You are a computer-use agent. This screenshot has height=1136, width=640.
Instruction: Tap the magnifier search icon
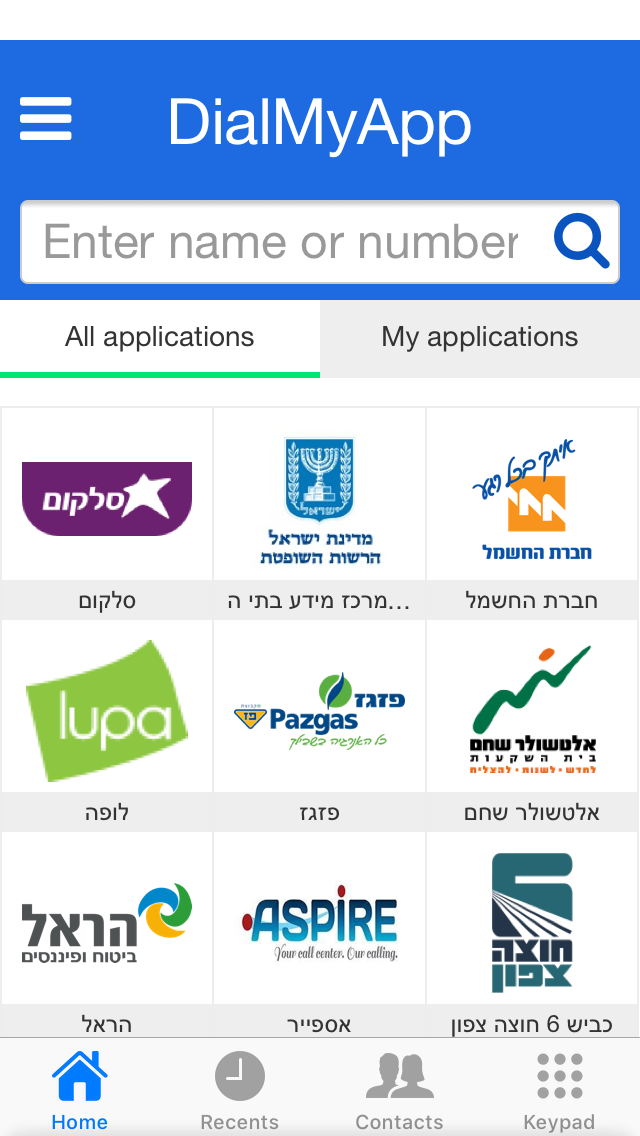click(x=581, y=242)
